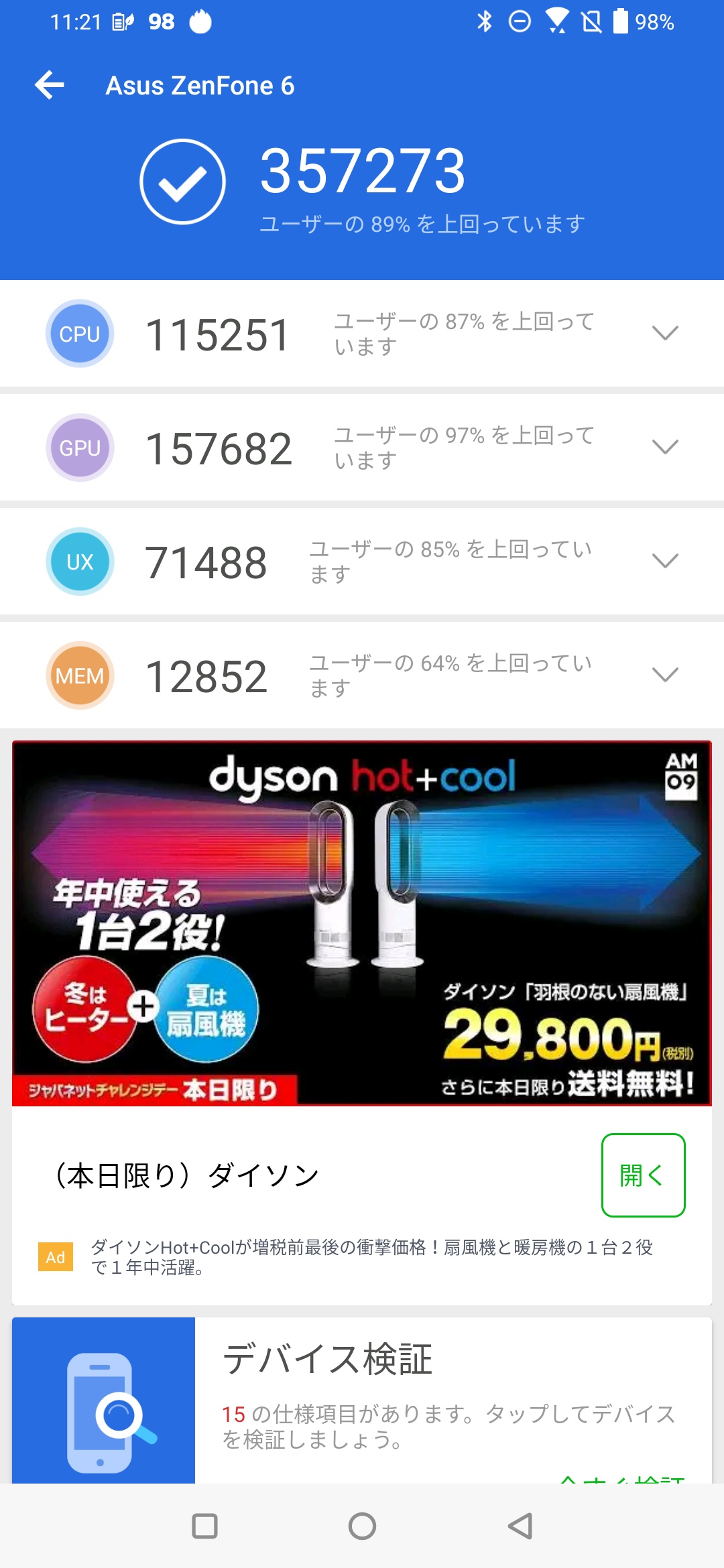The width and height of the screenshot is (724, 1568).
Task: Tap the green 開く button
Action: tap(643, 1175)
